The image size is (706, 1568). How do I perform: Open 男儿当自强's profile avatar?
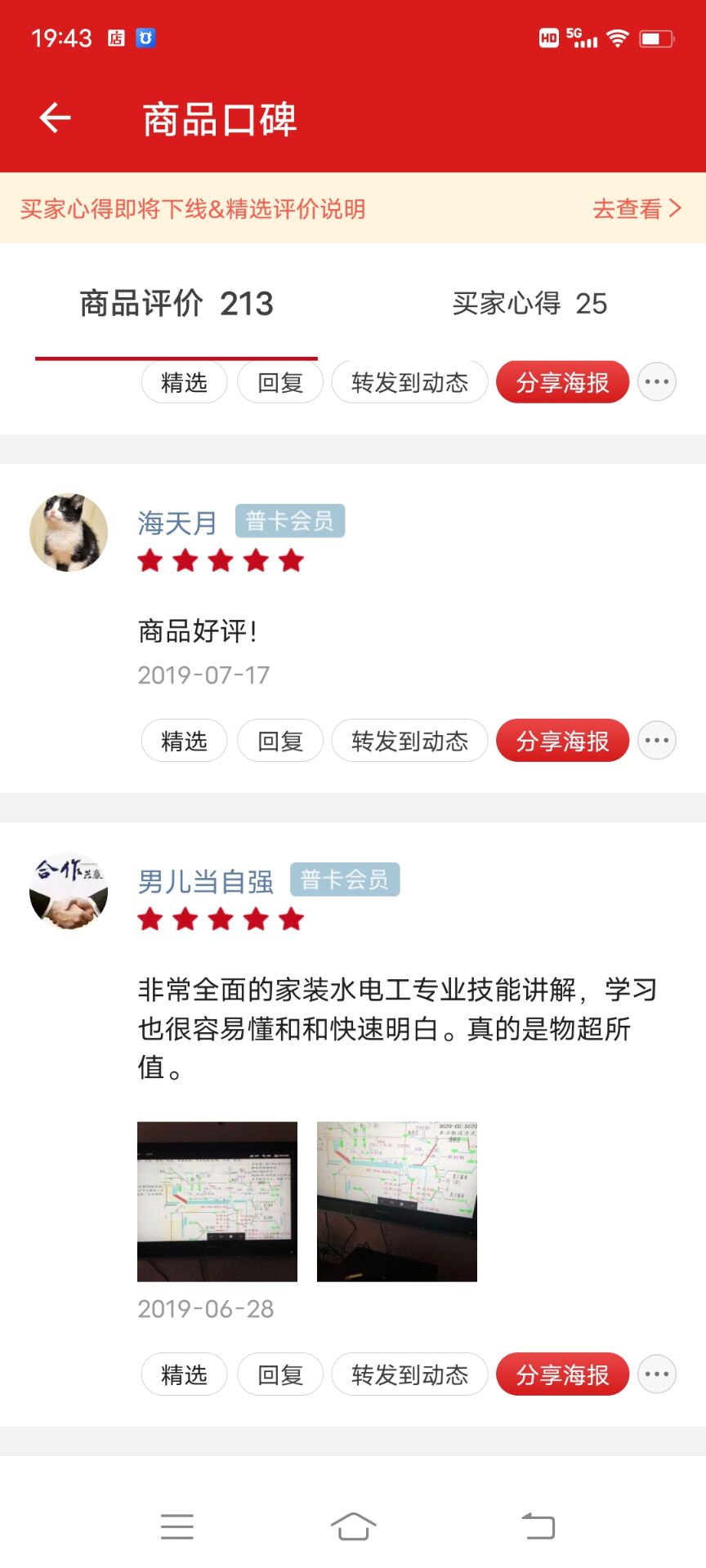click(x=69, y=892)
